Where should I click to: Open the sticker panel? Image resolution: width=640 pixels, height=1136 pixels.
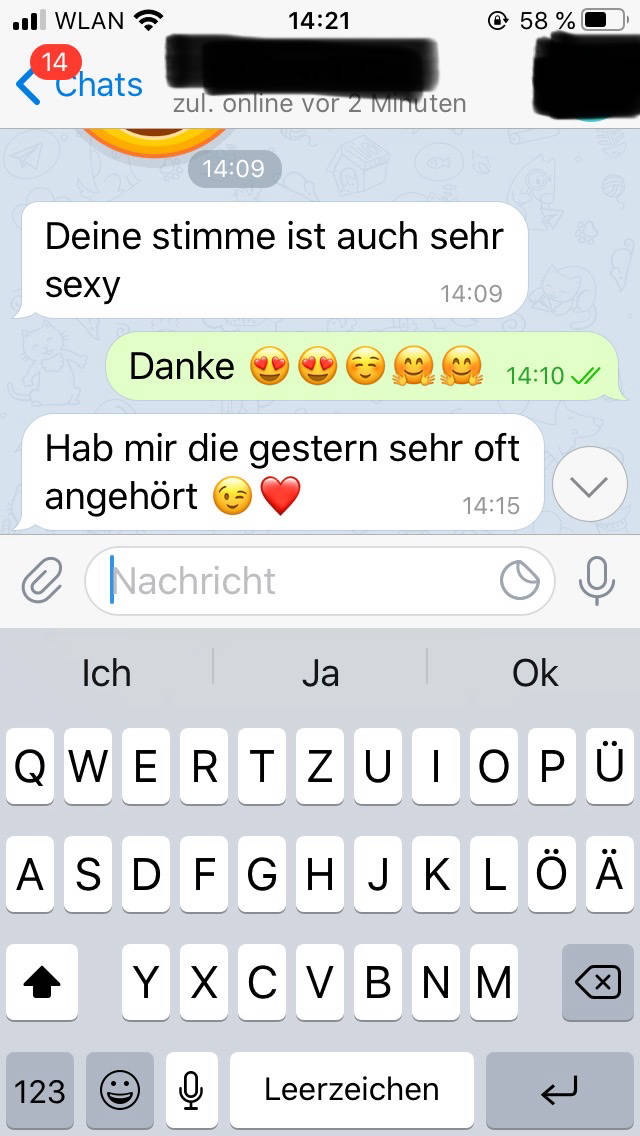tap(520, 580)
